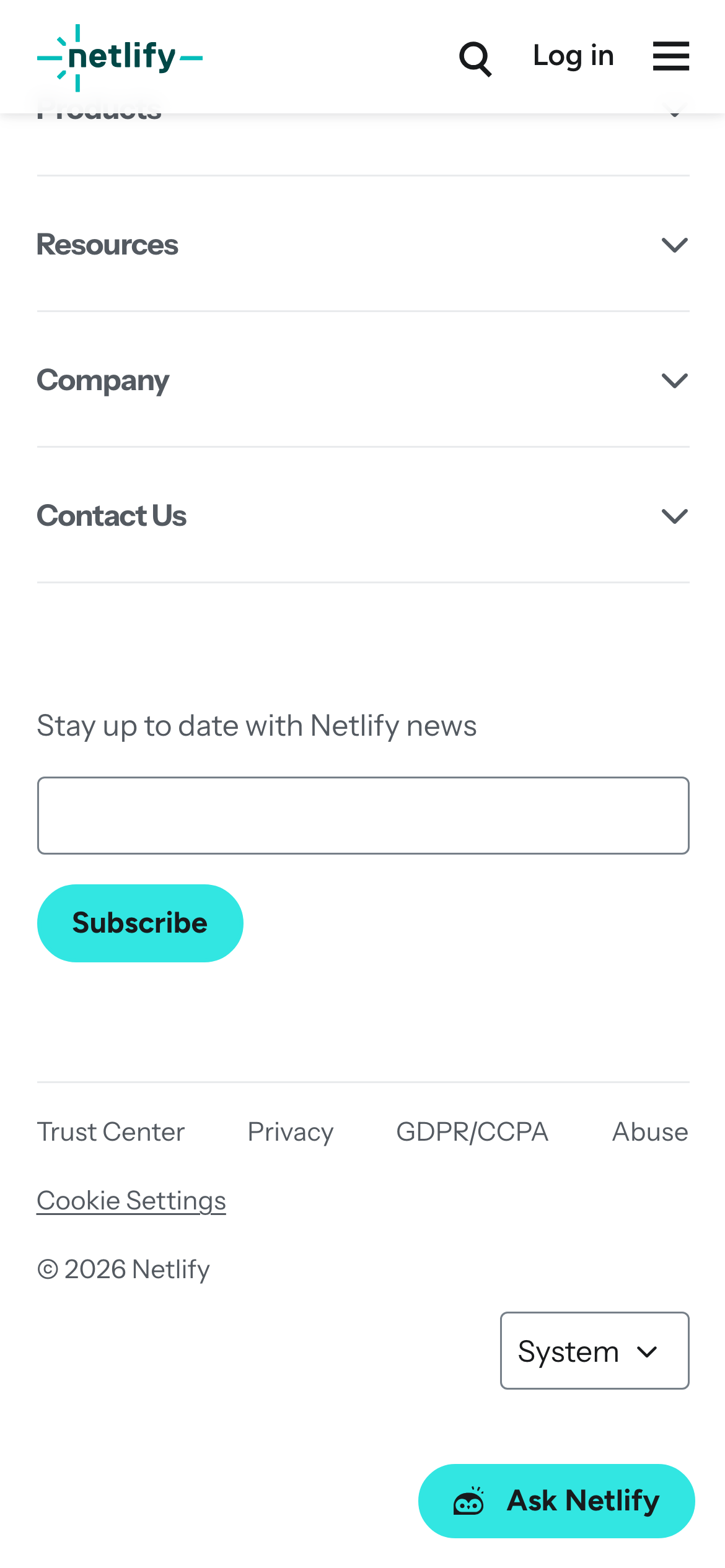This screenshot has height=1568, width=725.
Task: Open the Privacy link
Action: (291, 1132)
